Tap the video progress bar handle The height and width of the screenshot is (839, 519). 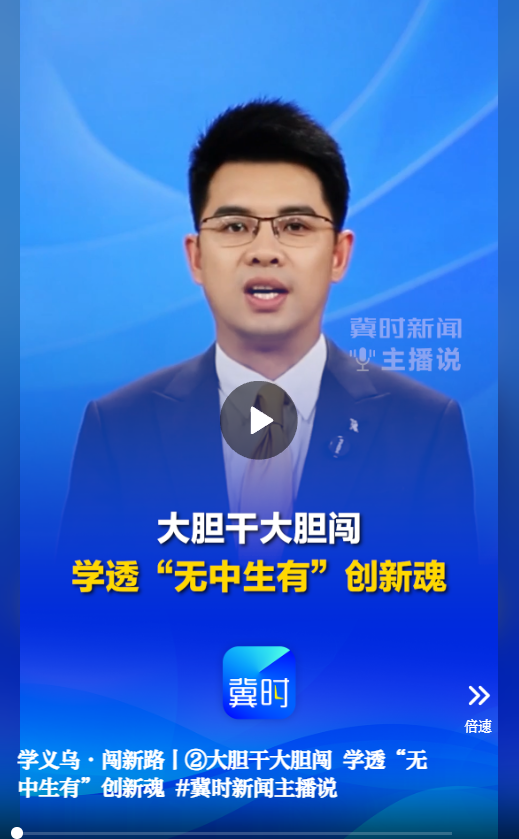click(x=17, y=832)
